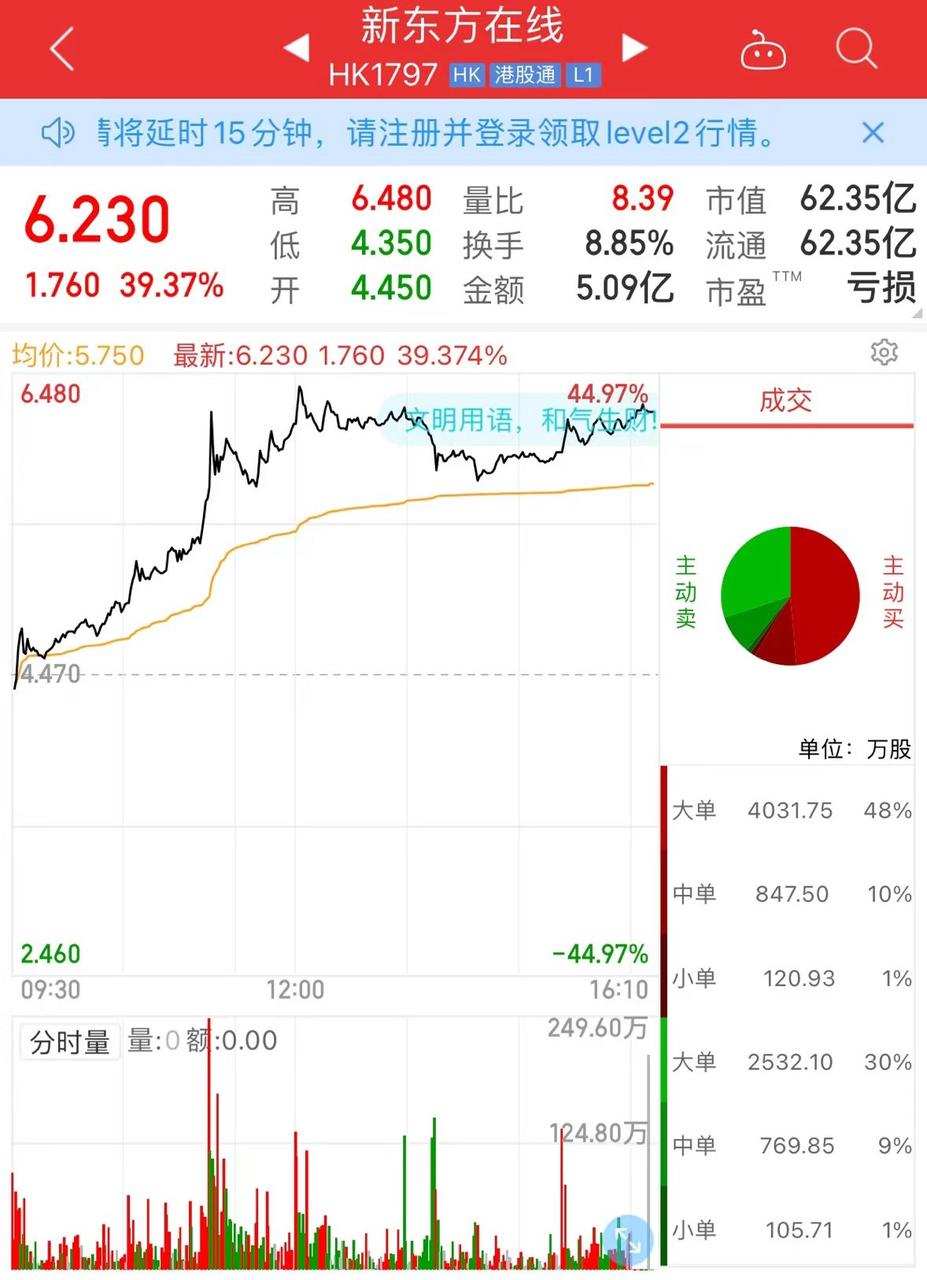Tap the 分时量 indicator button

tap(70, 1042)
